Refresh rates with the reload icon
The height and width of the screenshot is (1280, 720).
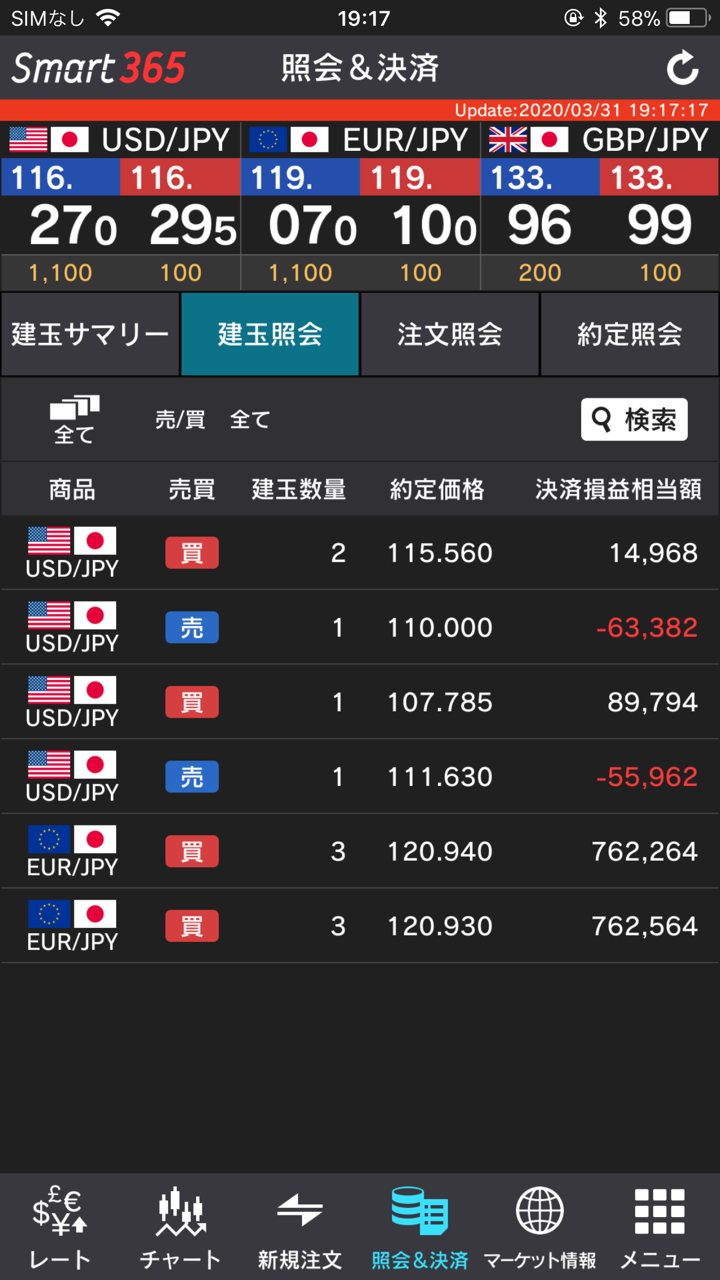tap(682, 68)
